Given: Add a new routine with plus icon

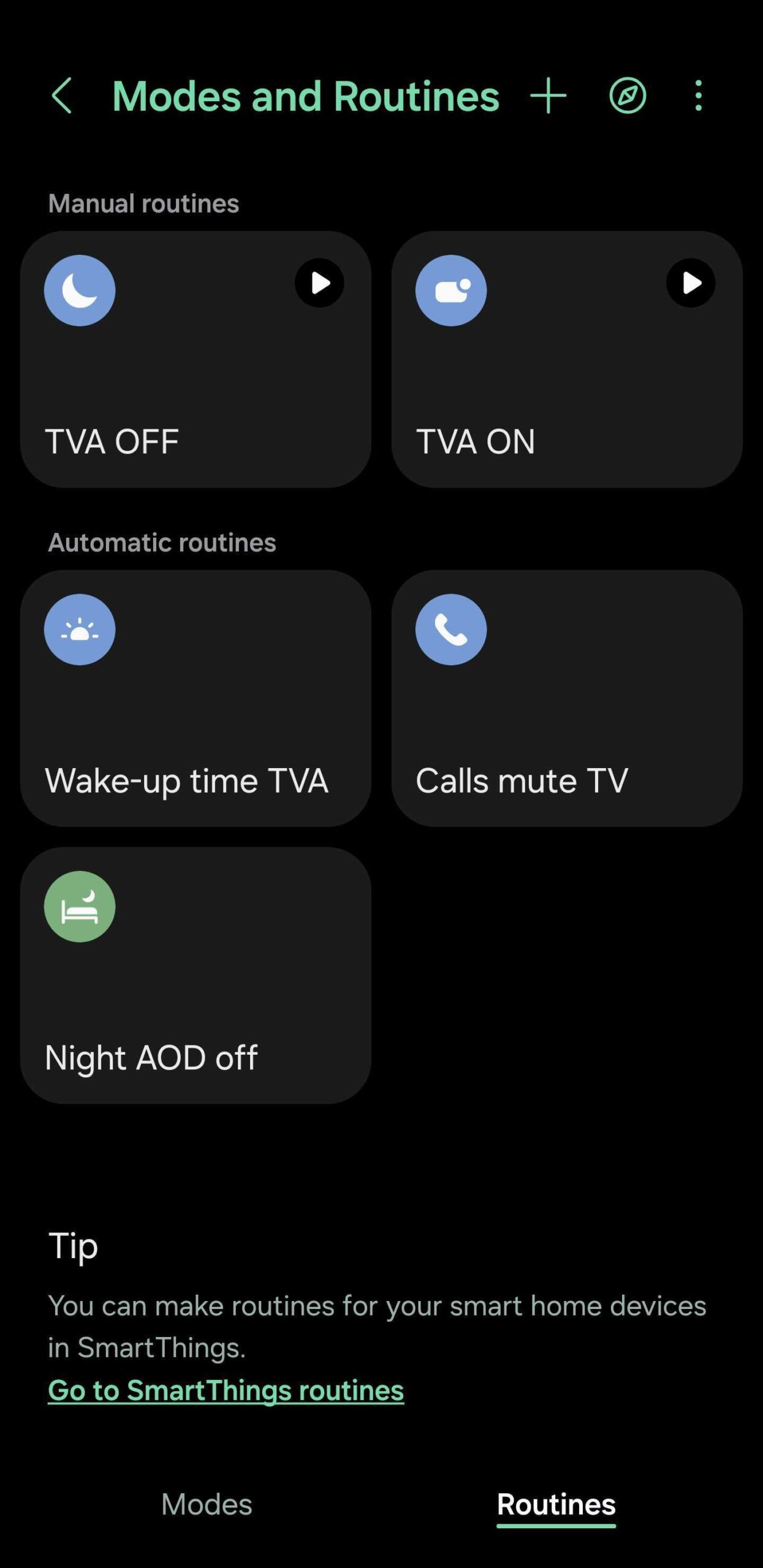Looking at the screenshot, I should (x=548, y=96).
